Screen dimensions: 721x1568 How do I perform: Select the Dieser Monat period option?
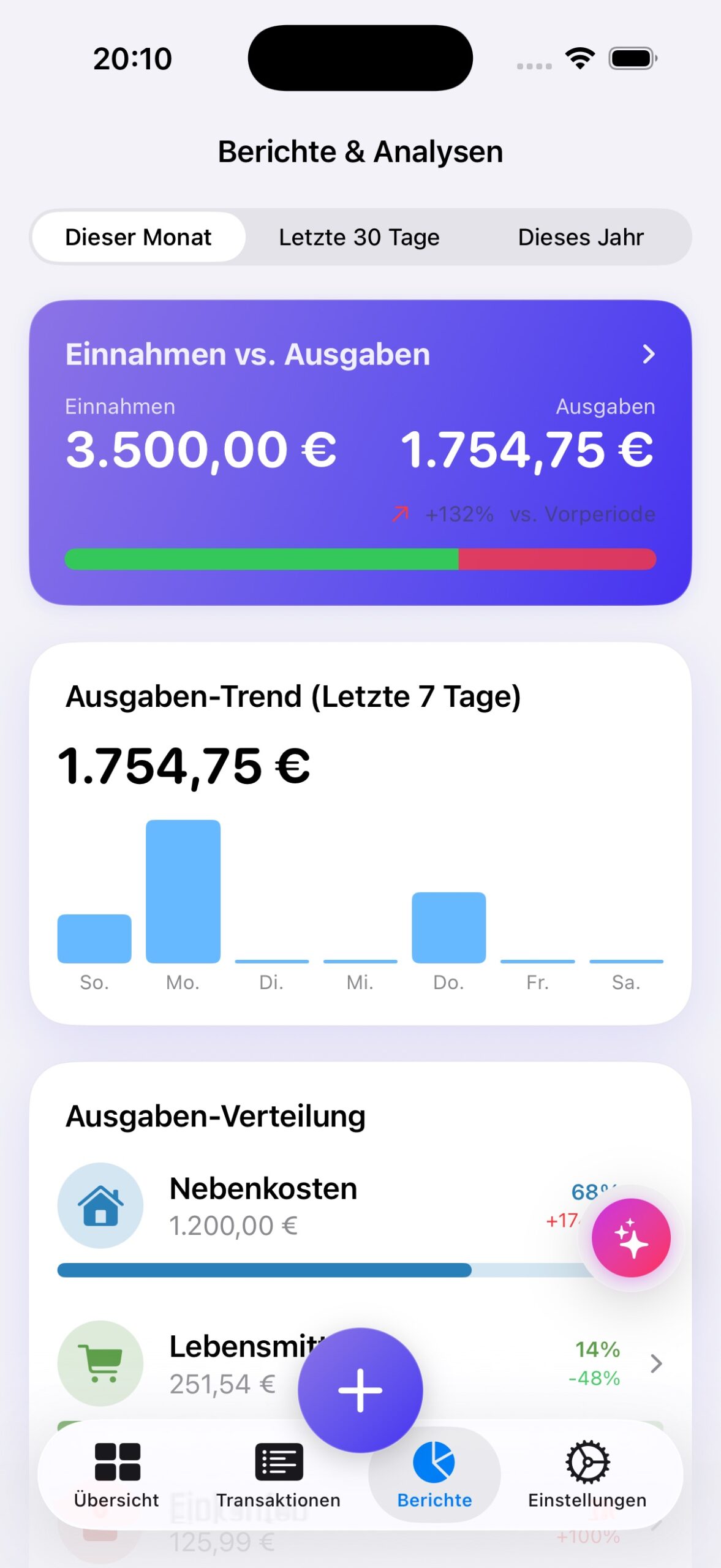(138, 237)
